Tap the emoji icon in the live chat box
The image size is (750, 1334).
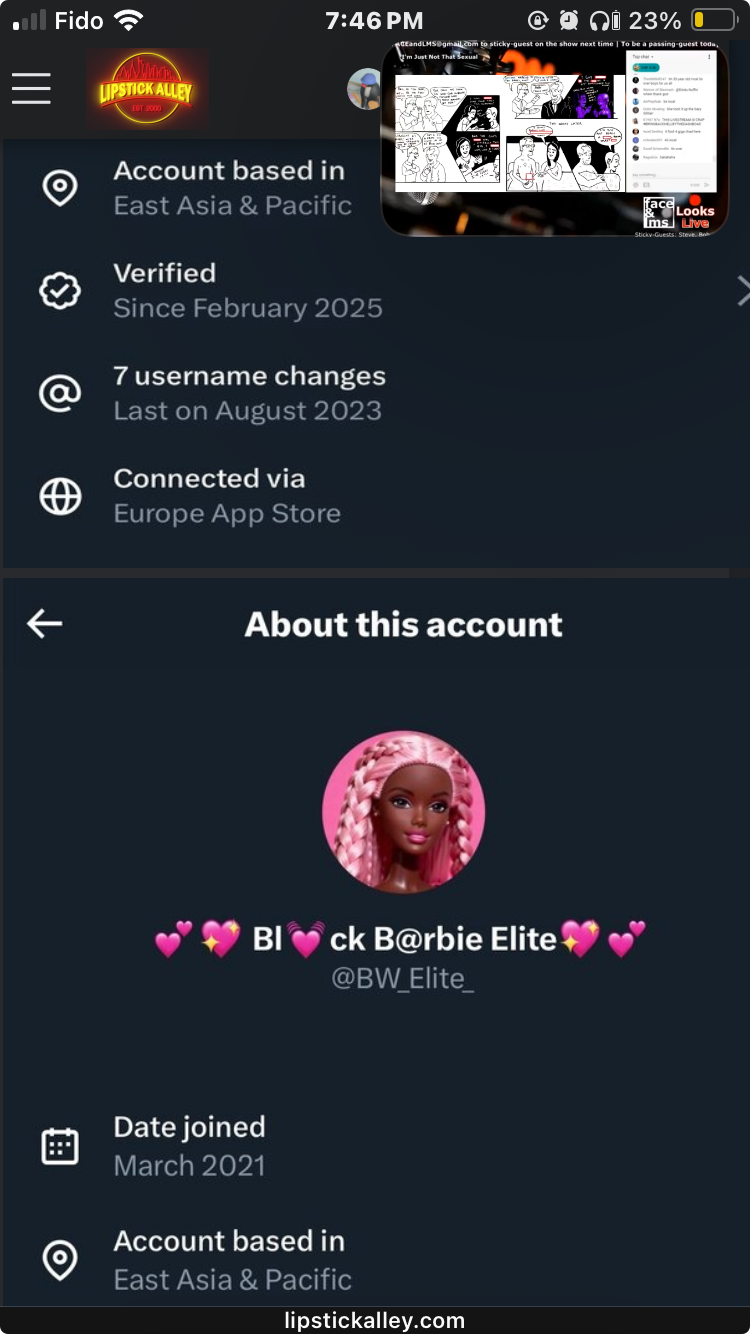(x=636, y=185)
